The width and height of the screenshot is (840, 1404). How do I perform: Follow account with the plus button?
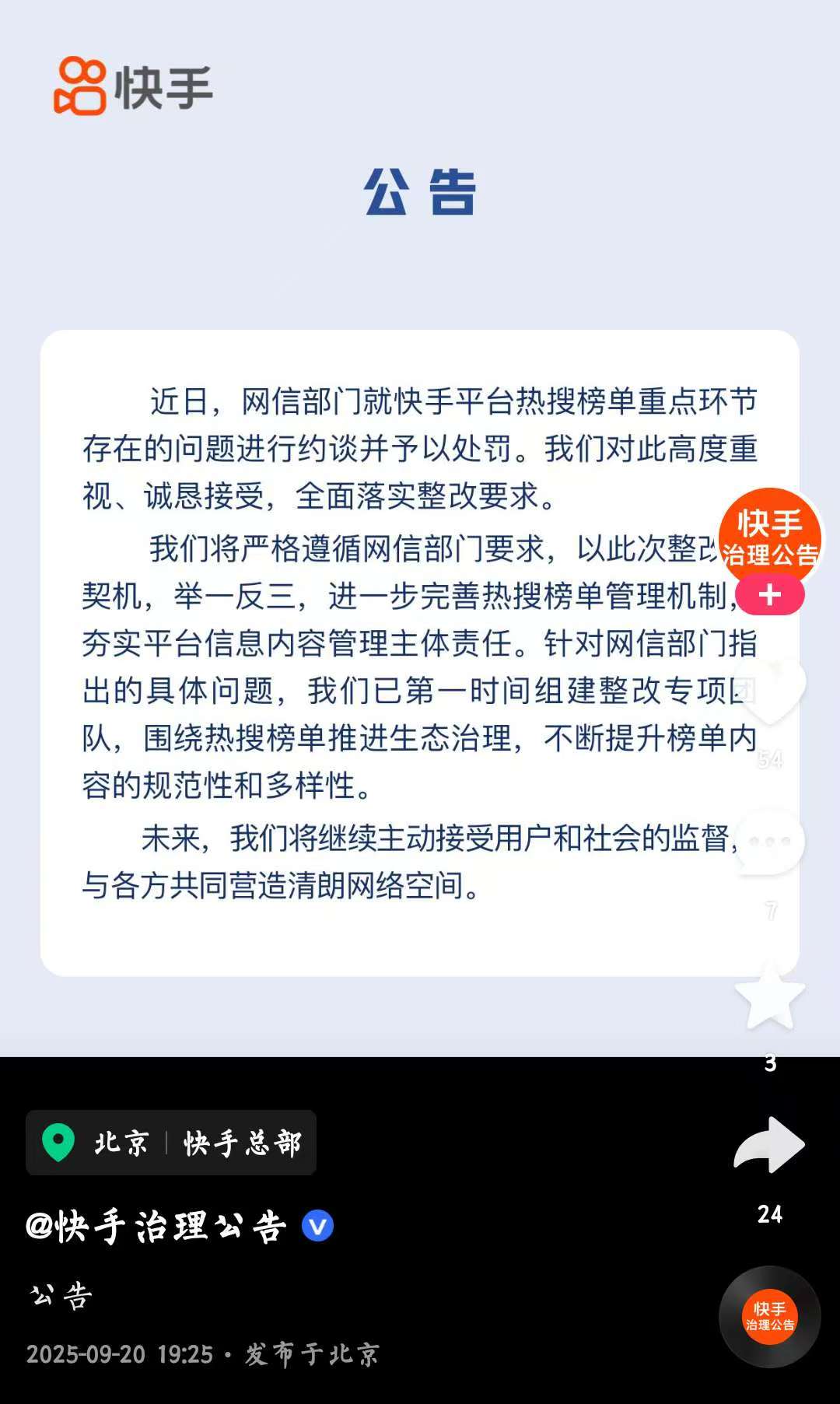(x=769, y=595)
